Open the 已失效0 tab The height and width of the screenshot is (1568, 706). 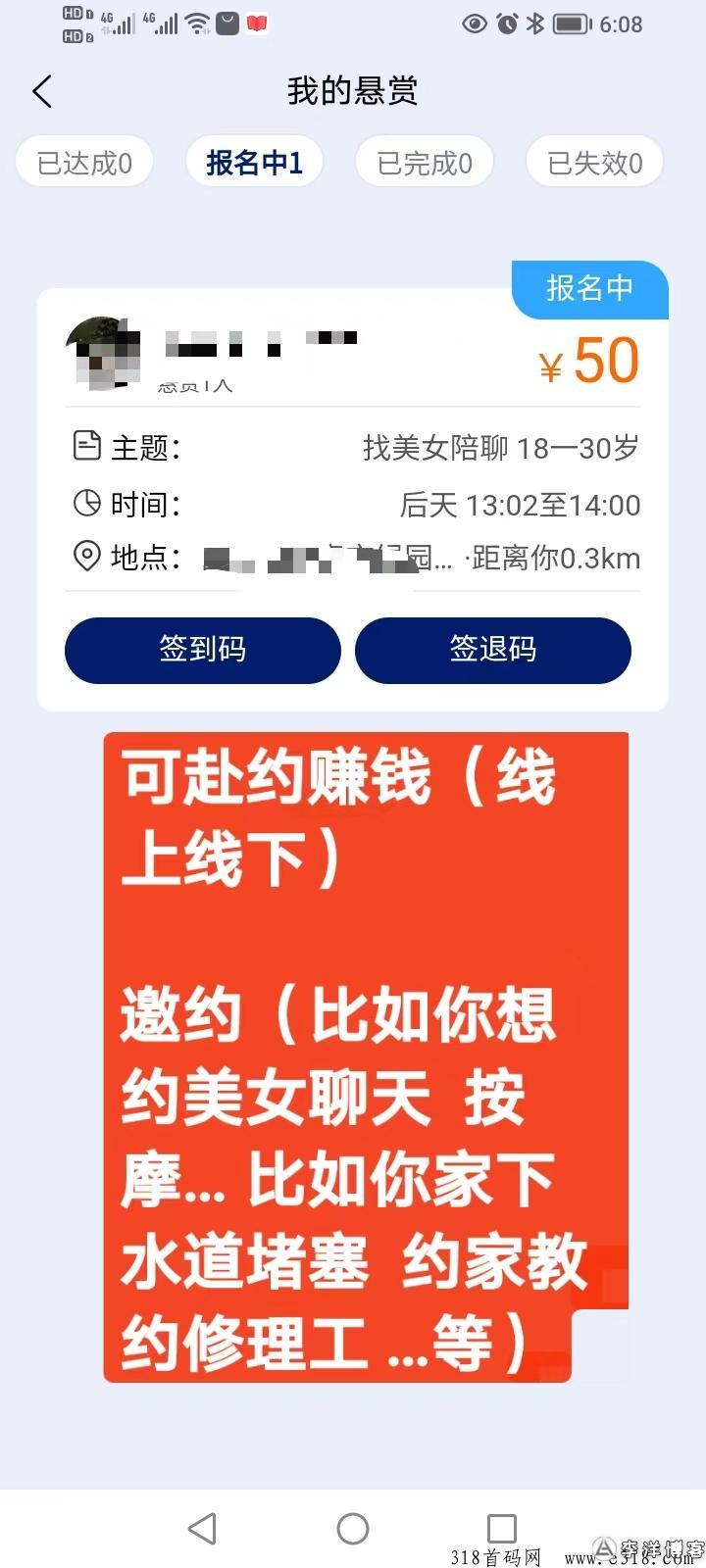click(x=595, y=163)
